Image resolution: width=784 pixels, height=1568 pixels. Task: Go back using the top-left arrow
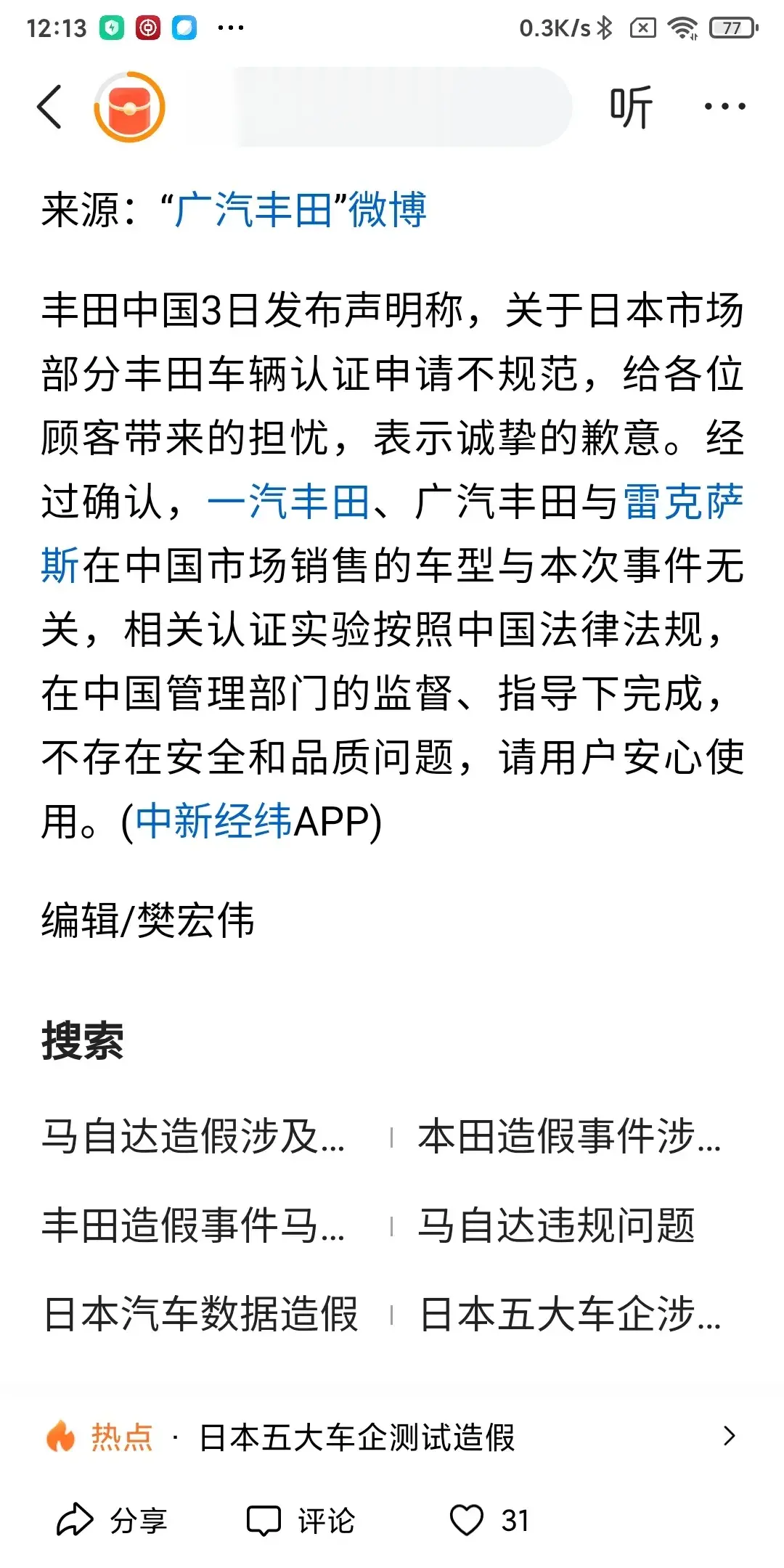click(49, 107)
